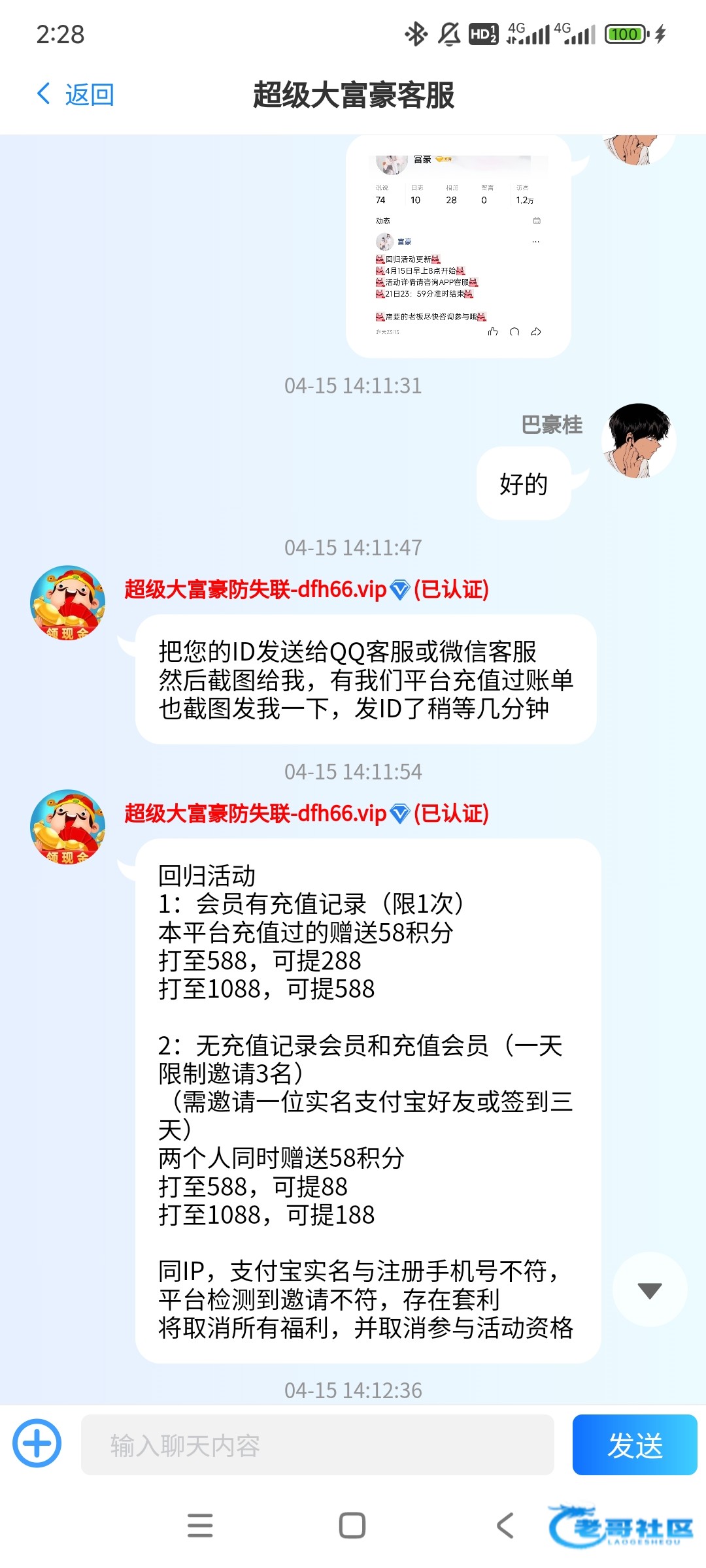Jump to latest messages with down arrow
706x1568 pixels.
(x=649, y=1290)
